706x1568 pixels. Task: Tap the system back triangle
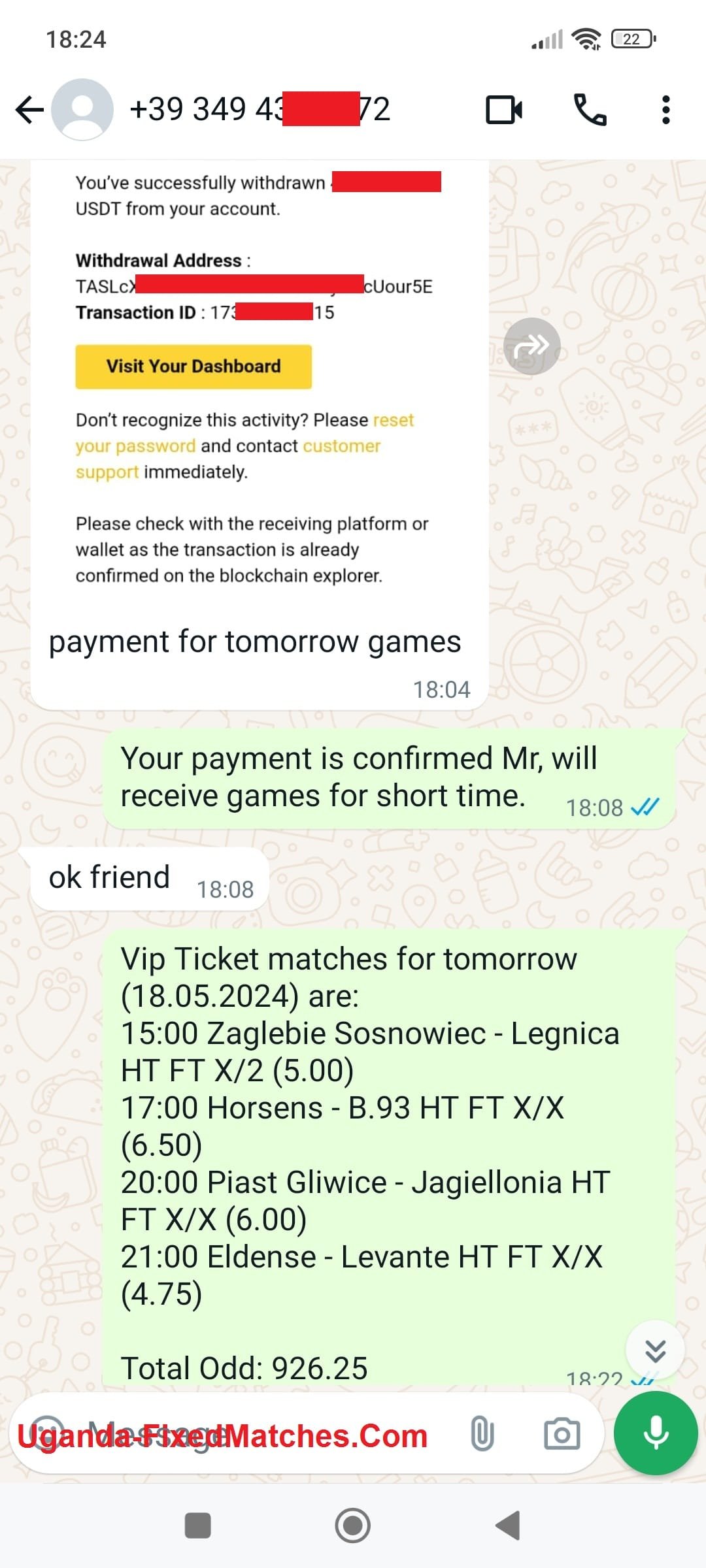tap(508, 1526)
